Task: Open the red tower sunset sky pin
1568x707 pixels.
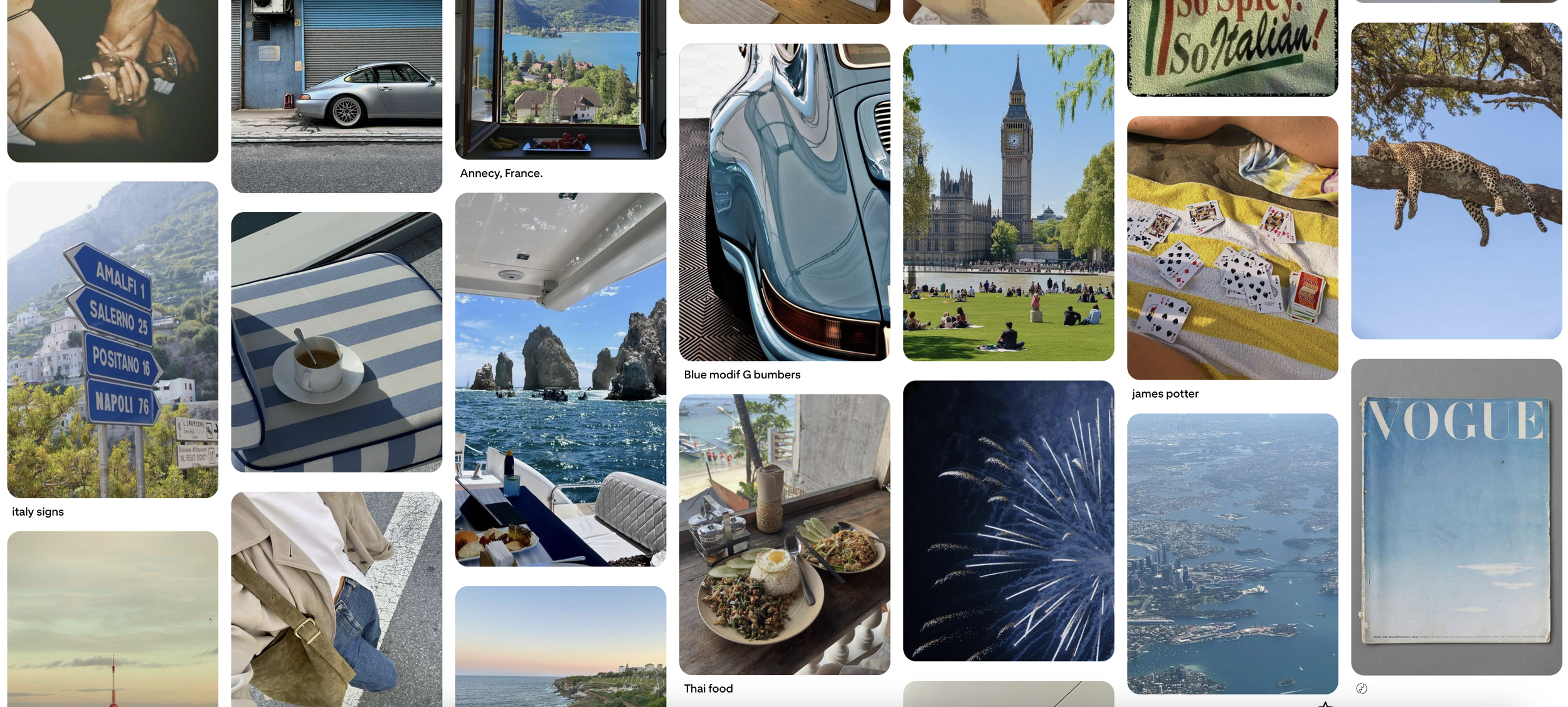Action: [x=113, y=619]
